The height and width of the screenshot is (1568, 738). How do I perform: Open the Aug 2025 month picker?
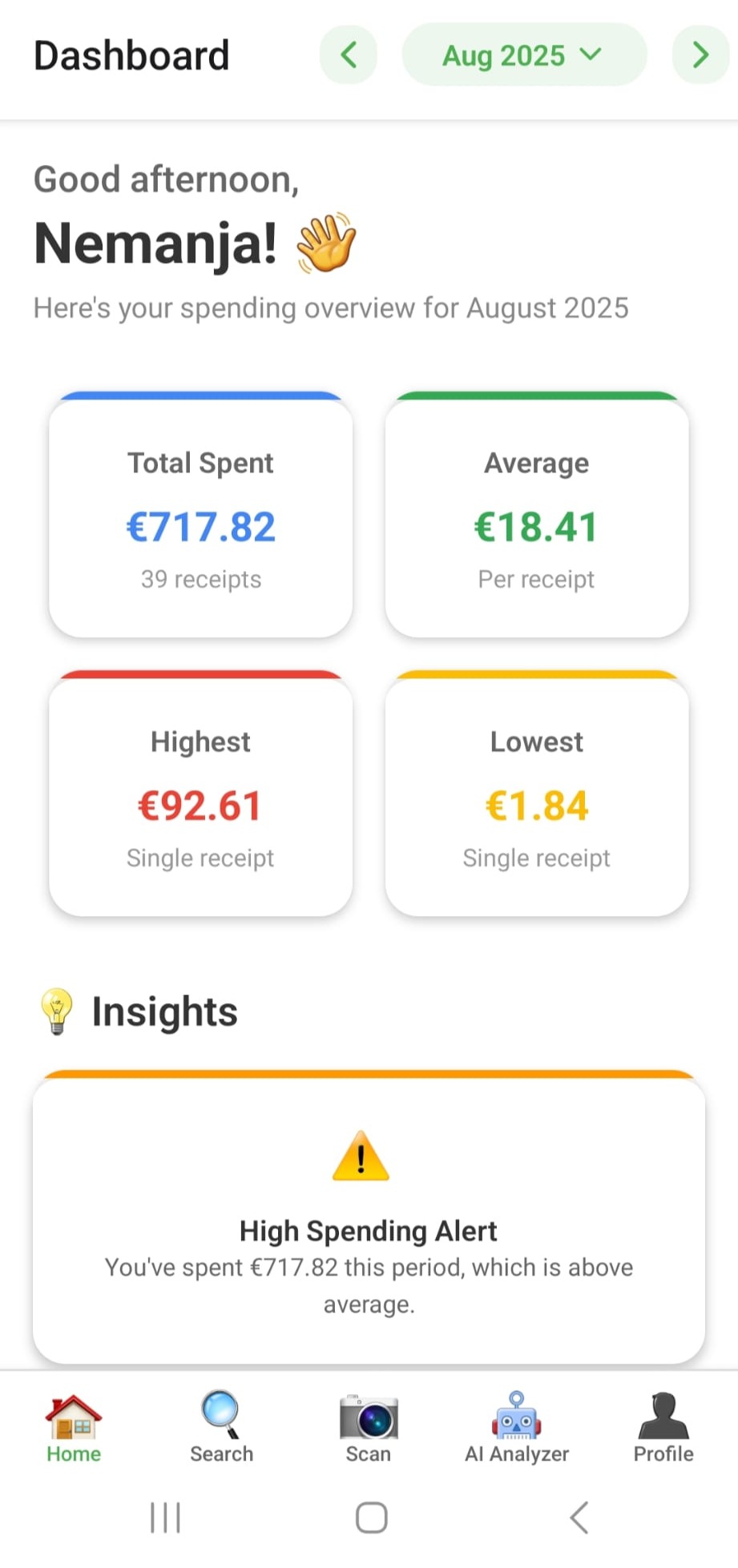pos(524,55)
